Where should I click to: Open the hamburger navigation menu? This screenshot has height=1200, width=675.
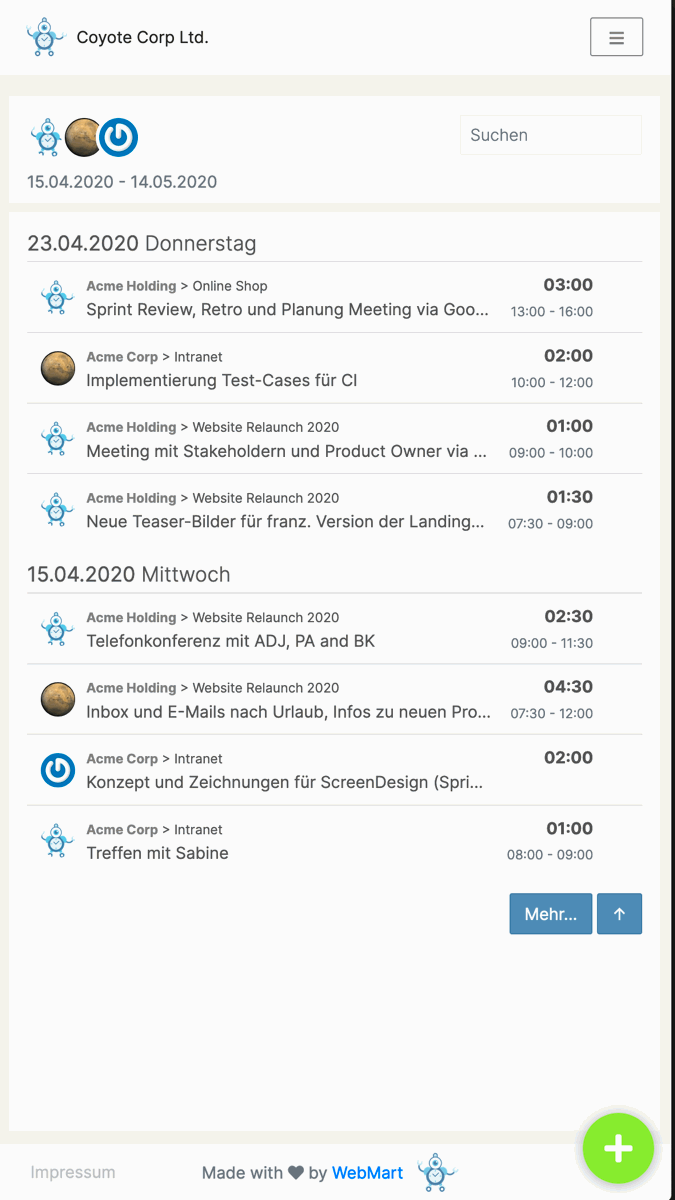coord(616,38)
